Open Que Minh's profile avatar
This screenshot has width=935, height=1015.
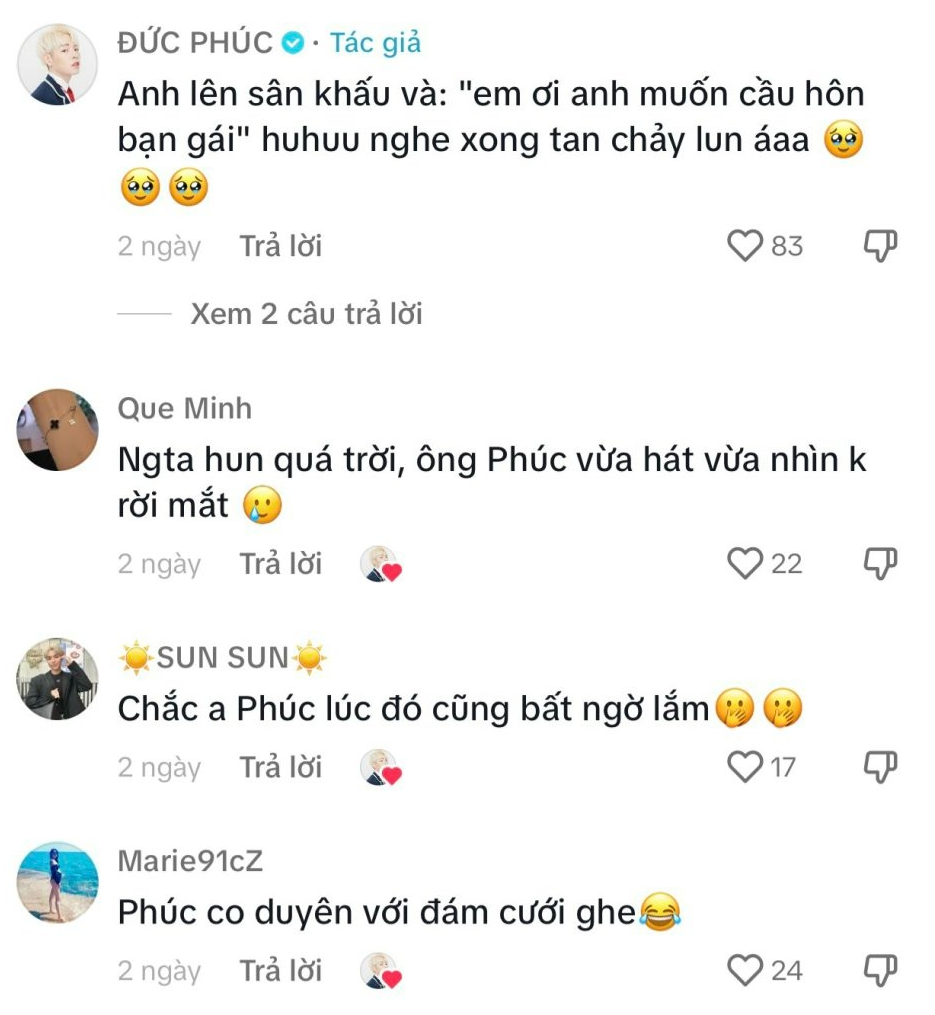(x=58, y=429)
